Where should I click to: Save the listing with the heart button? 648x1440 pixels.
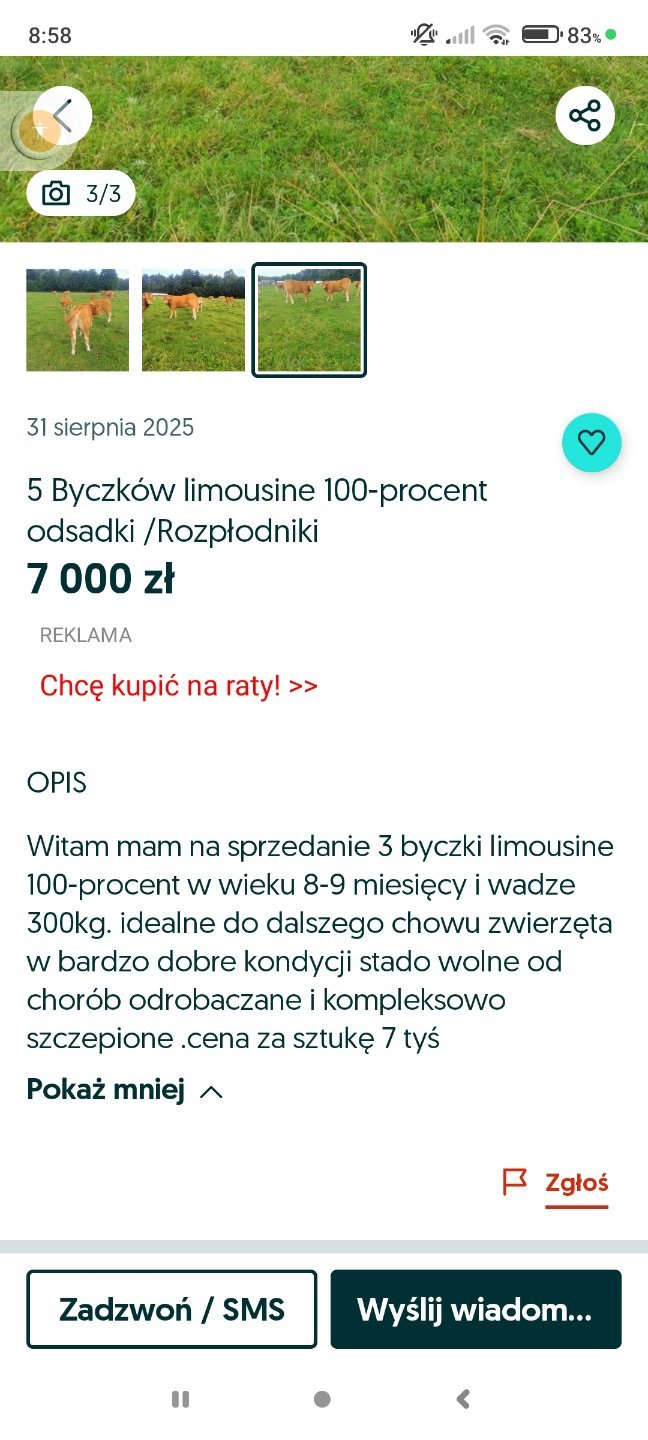click(x=591, y=442)
